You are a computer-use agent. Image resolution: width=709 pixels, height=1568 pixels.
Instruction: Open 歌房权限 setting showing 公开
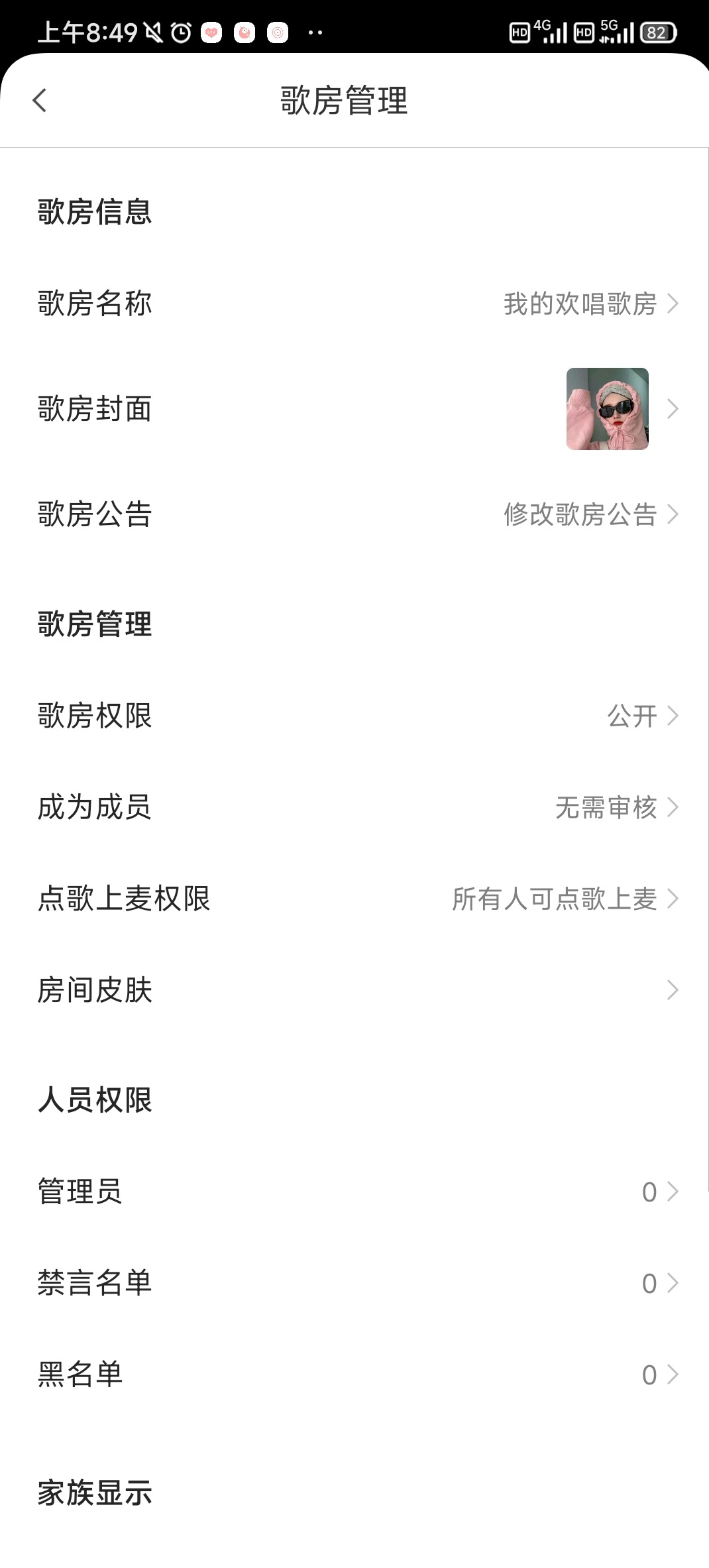(x=331, y=716)
